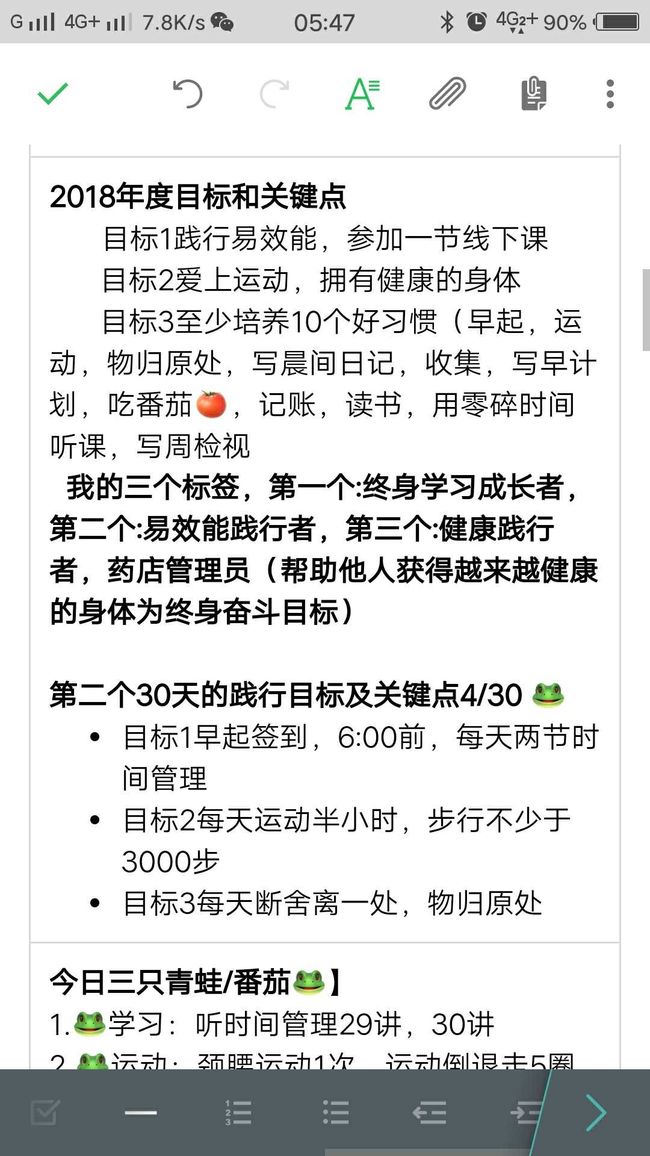Insert a horizontal divider line
The width and height of the screenshot is (650, 1156).
point(141,1112)
